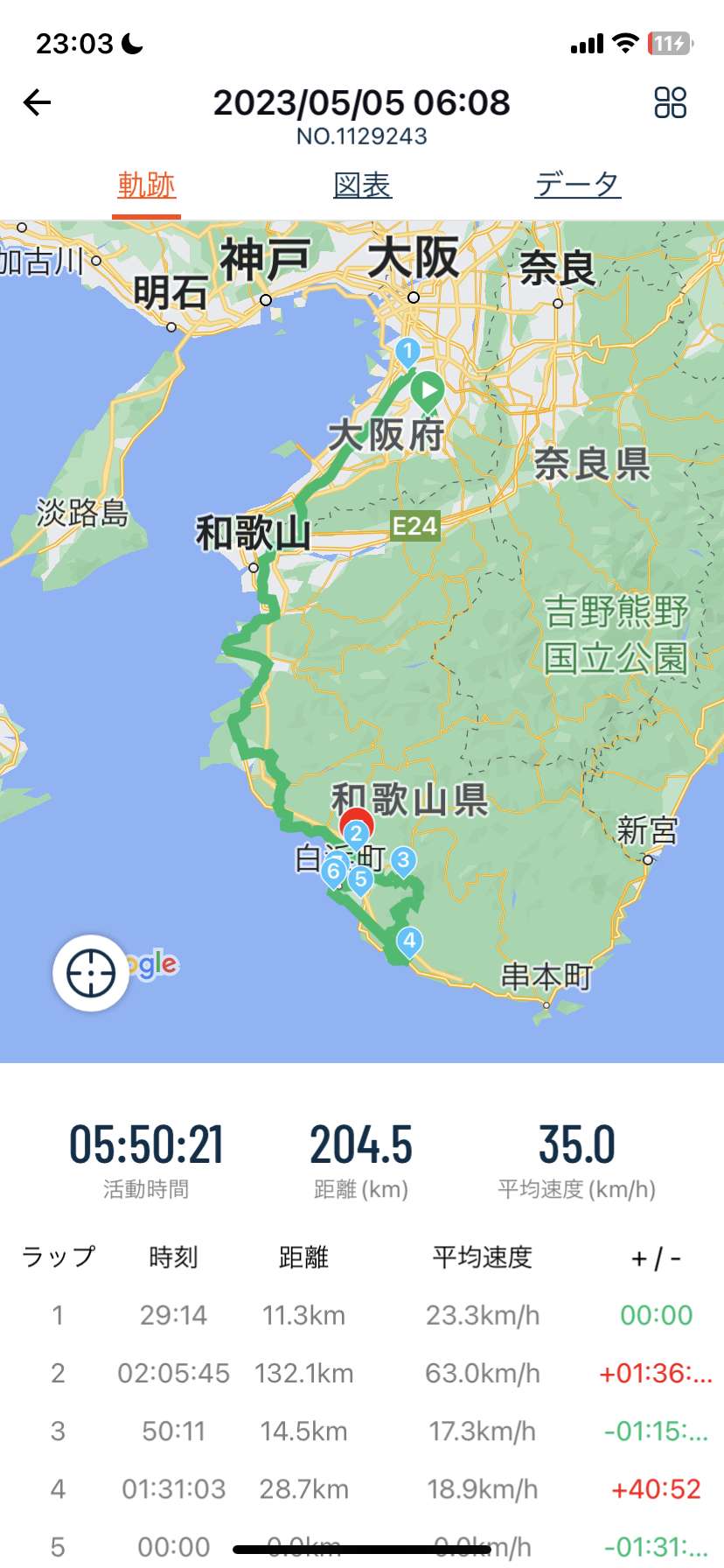This screenshot has height=1568, width=724.
Task: Tap lap marker 4 on the map
Action: click(x=409, y=942)
